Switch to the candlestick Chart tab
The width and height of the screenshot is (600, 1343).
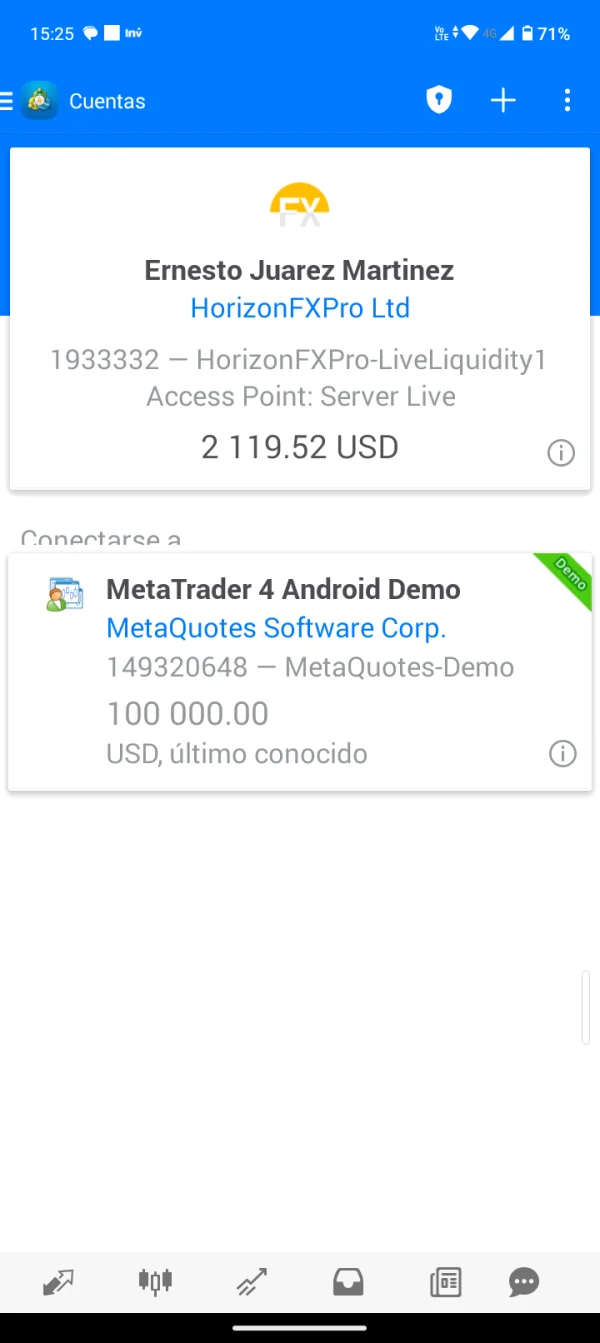point(155,1281)
